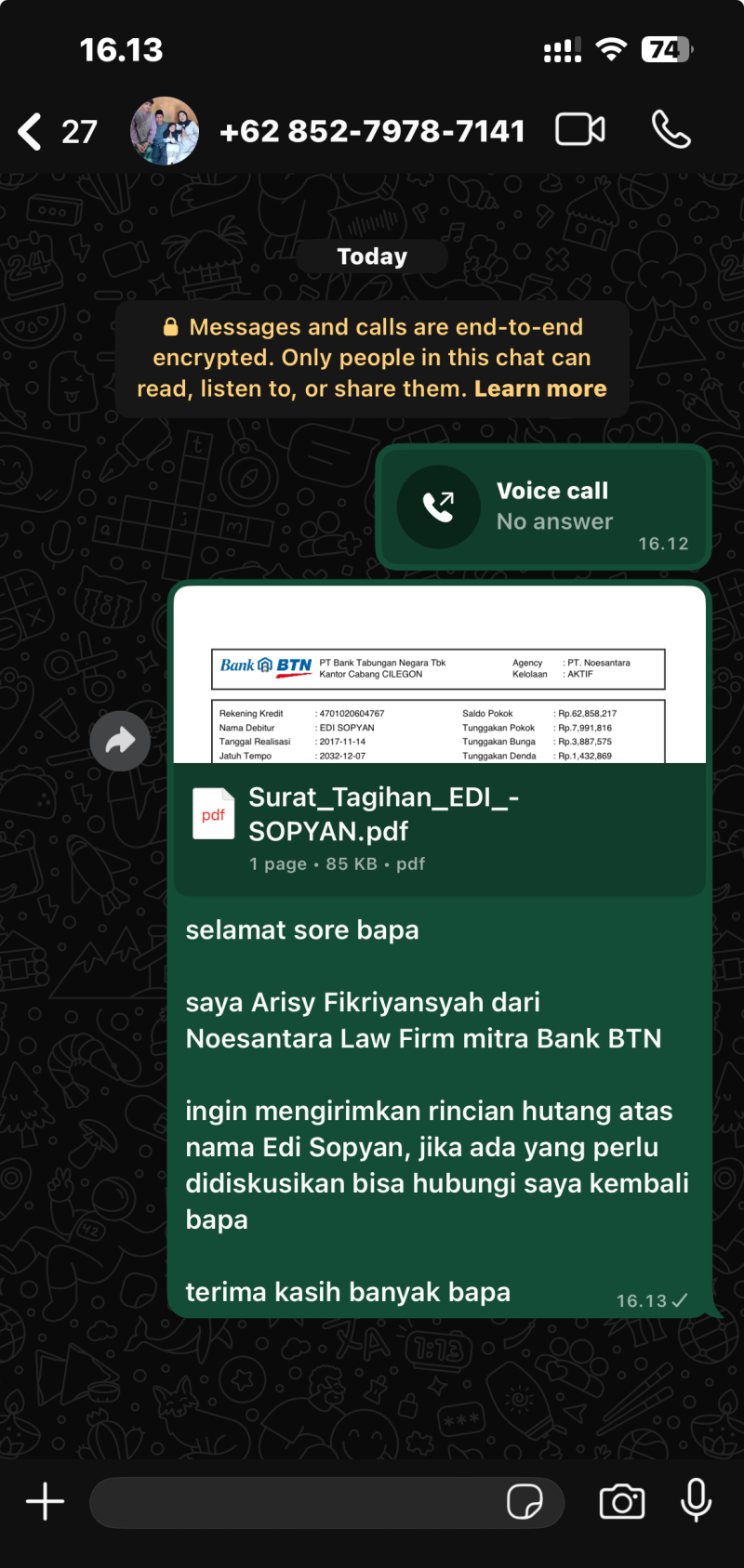Start a video call

pos(580,129)
